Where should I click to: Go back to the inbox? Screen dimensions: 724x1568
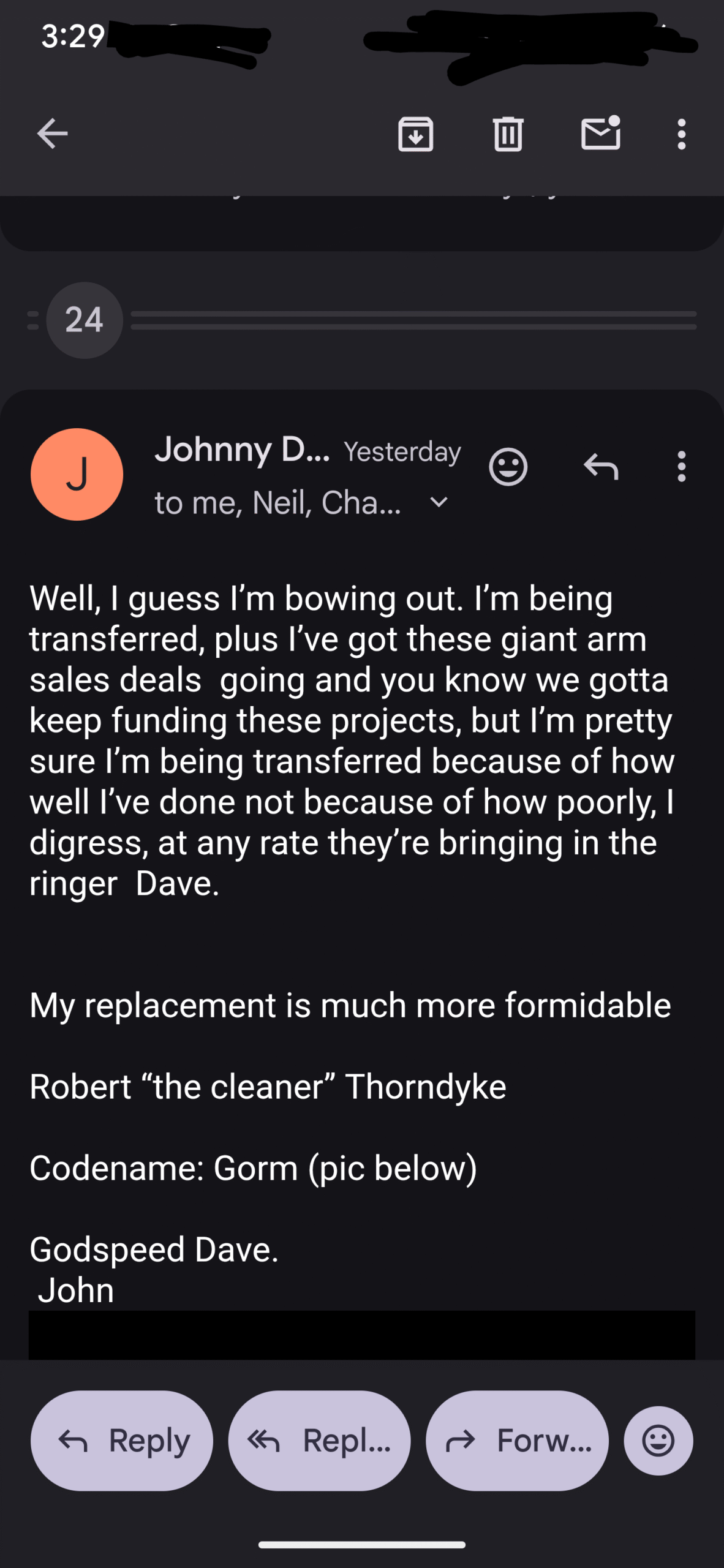52,134
